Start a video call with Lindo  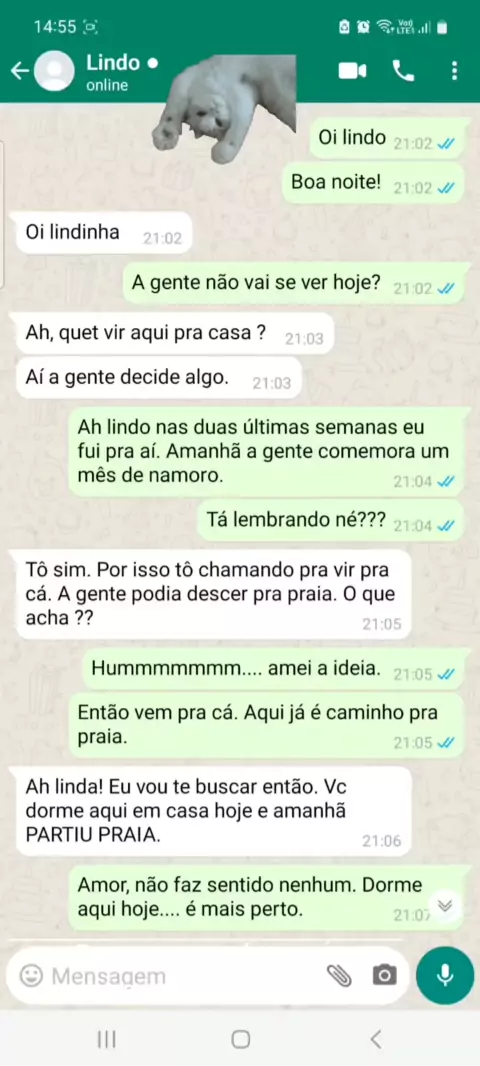(x=352, y=71)
